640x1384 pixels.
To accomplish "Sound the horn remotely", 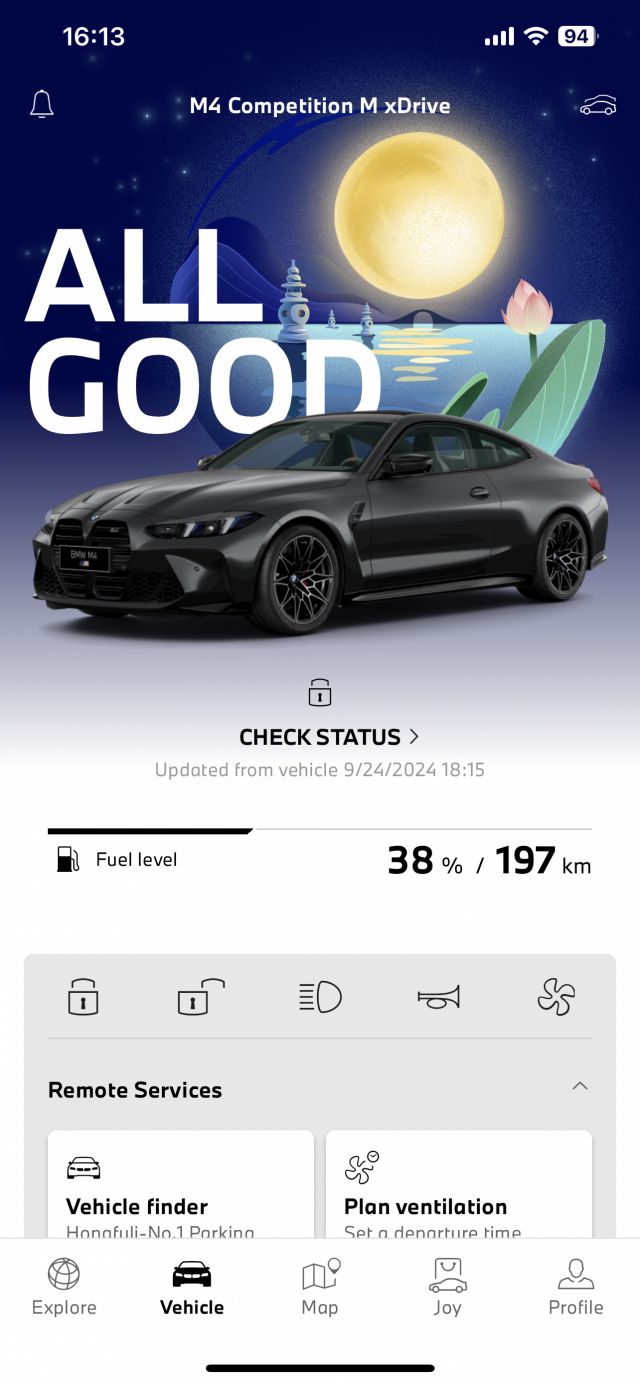I will click(x=438, y=997).
